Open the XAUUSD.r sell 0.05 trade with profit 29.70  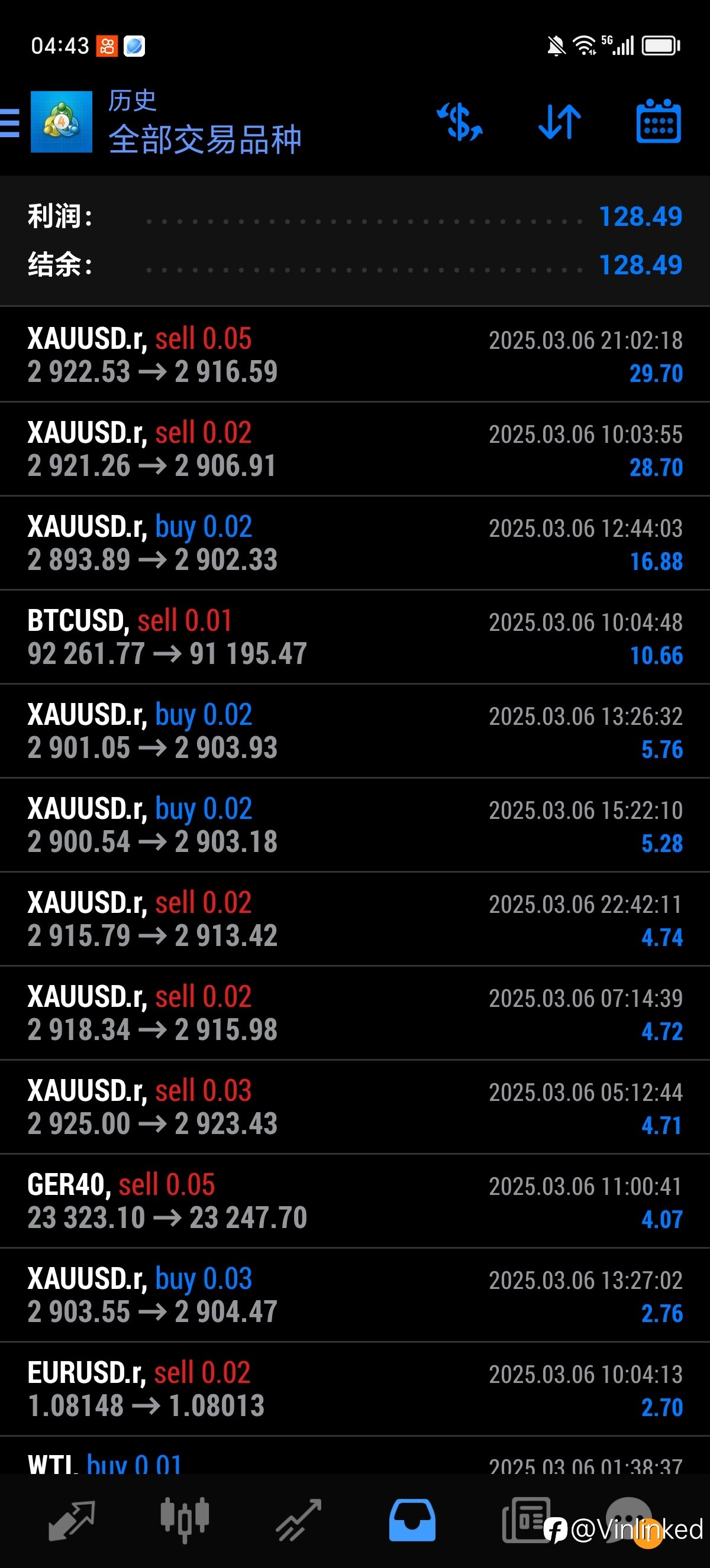pyautogui.click(x=355, y=354)
